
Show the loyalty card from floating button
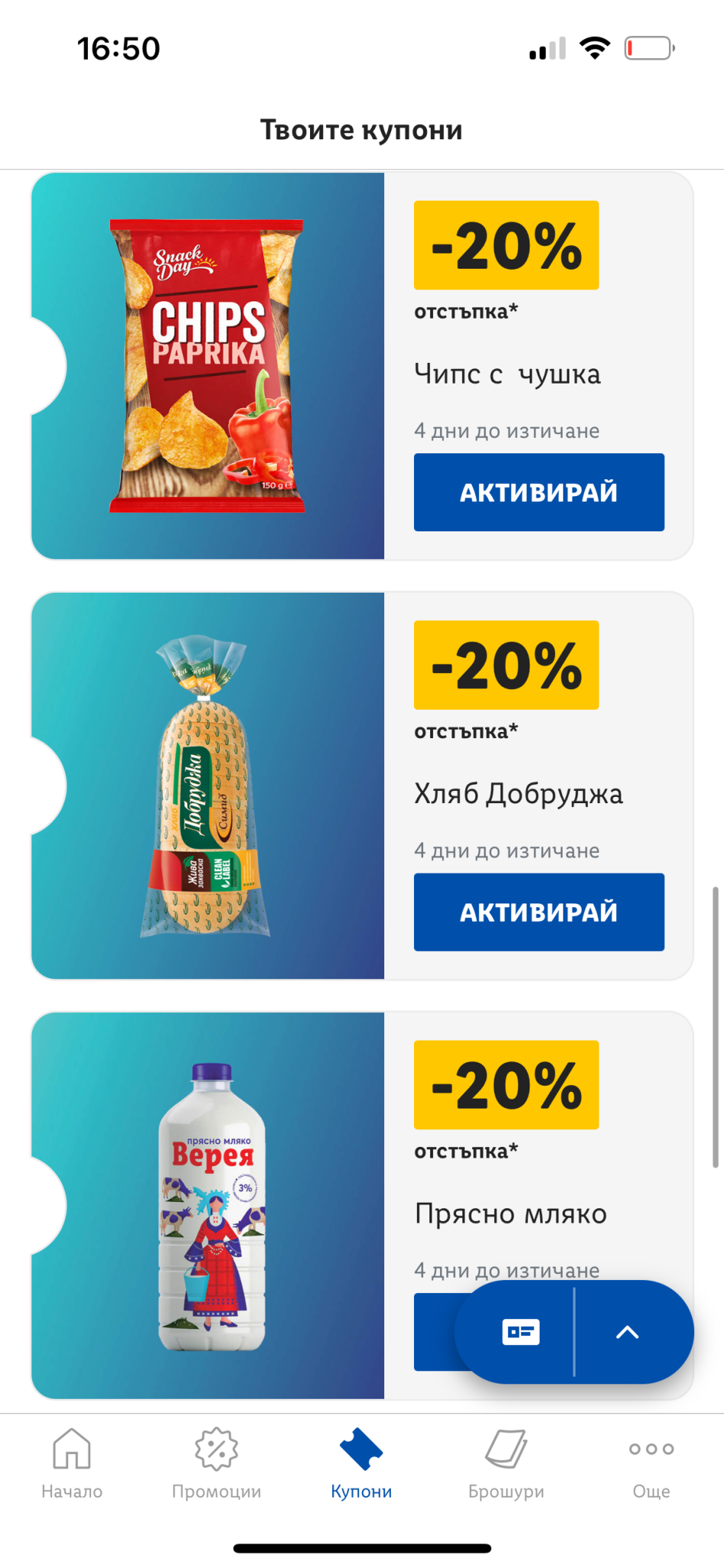[520, 1332]
